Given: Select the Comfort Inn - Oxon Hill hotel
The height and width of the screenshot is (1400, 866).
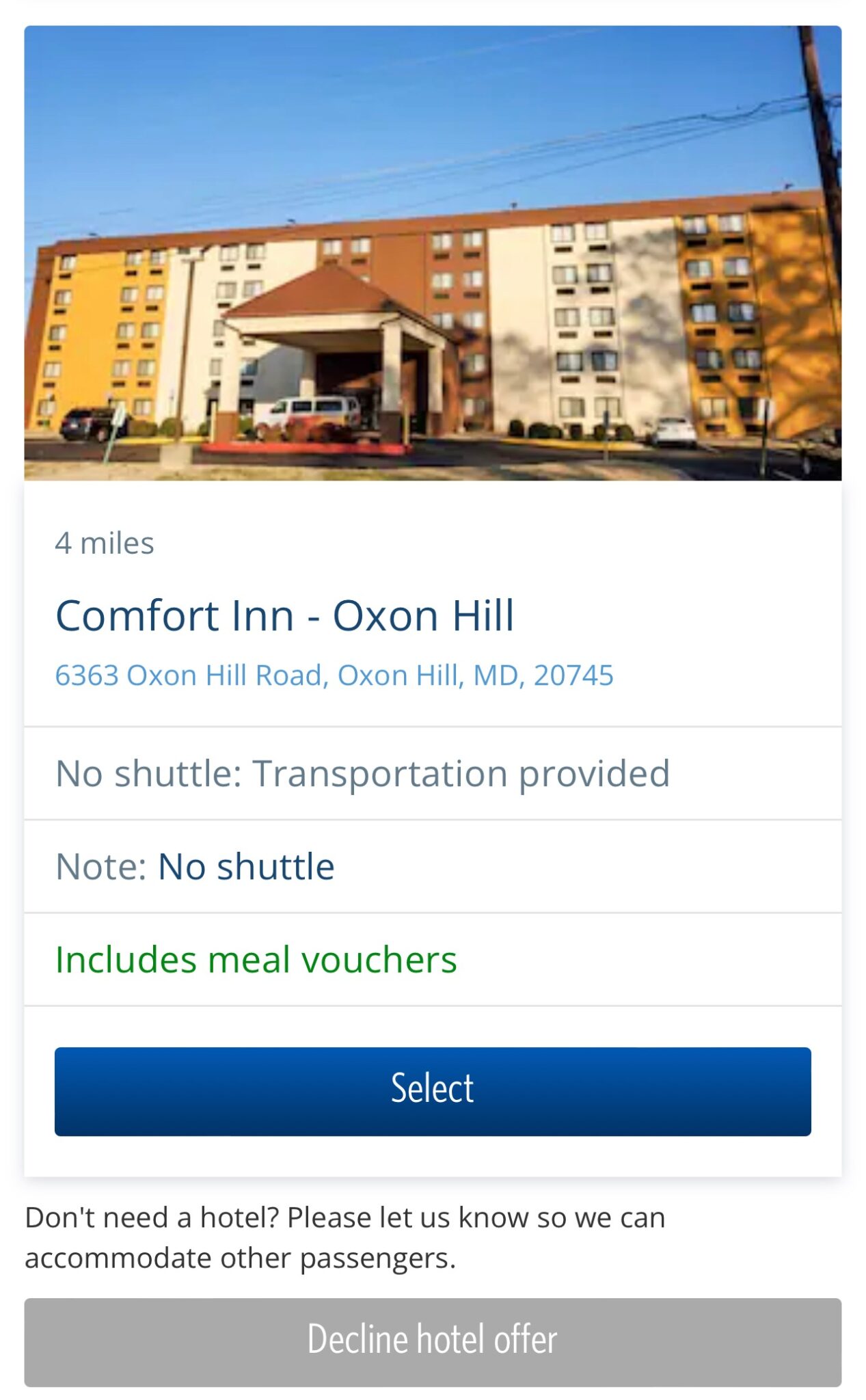Looking at the screenshot, I should (x=432, y=1091).
